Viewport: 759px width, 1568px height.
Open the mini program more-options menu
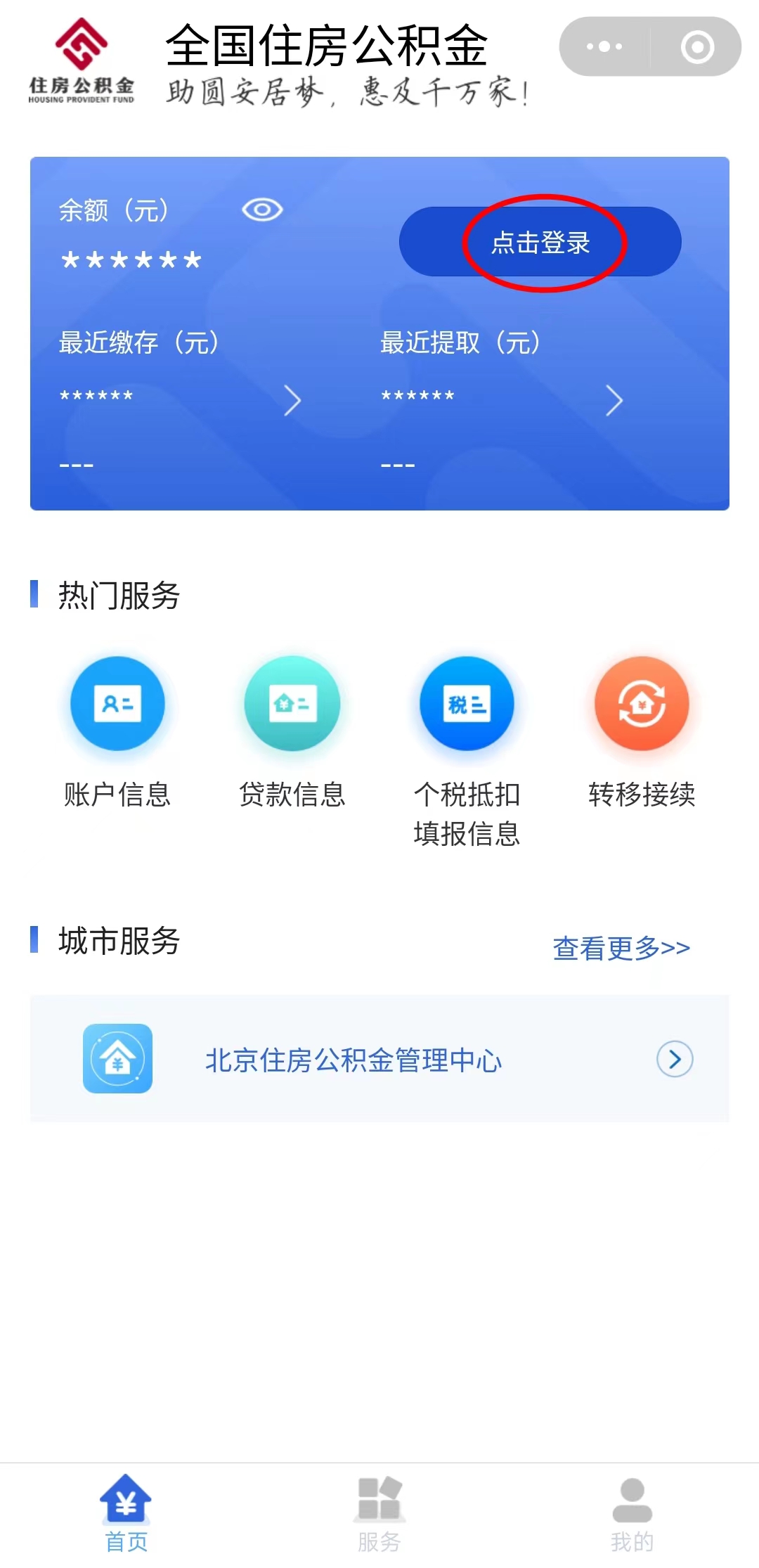click(x=604, y=46)
